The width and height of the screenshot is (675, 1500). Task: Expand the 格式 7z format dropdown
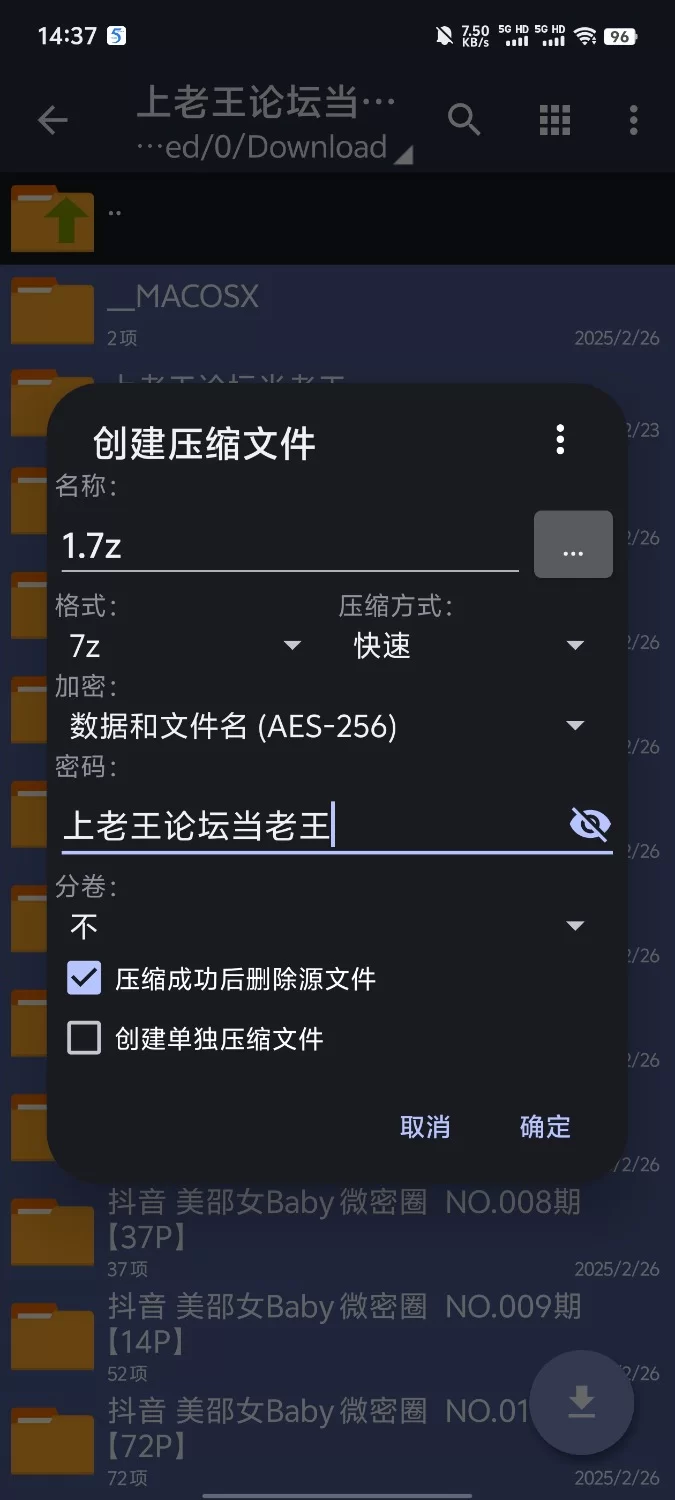point(185,646)
